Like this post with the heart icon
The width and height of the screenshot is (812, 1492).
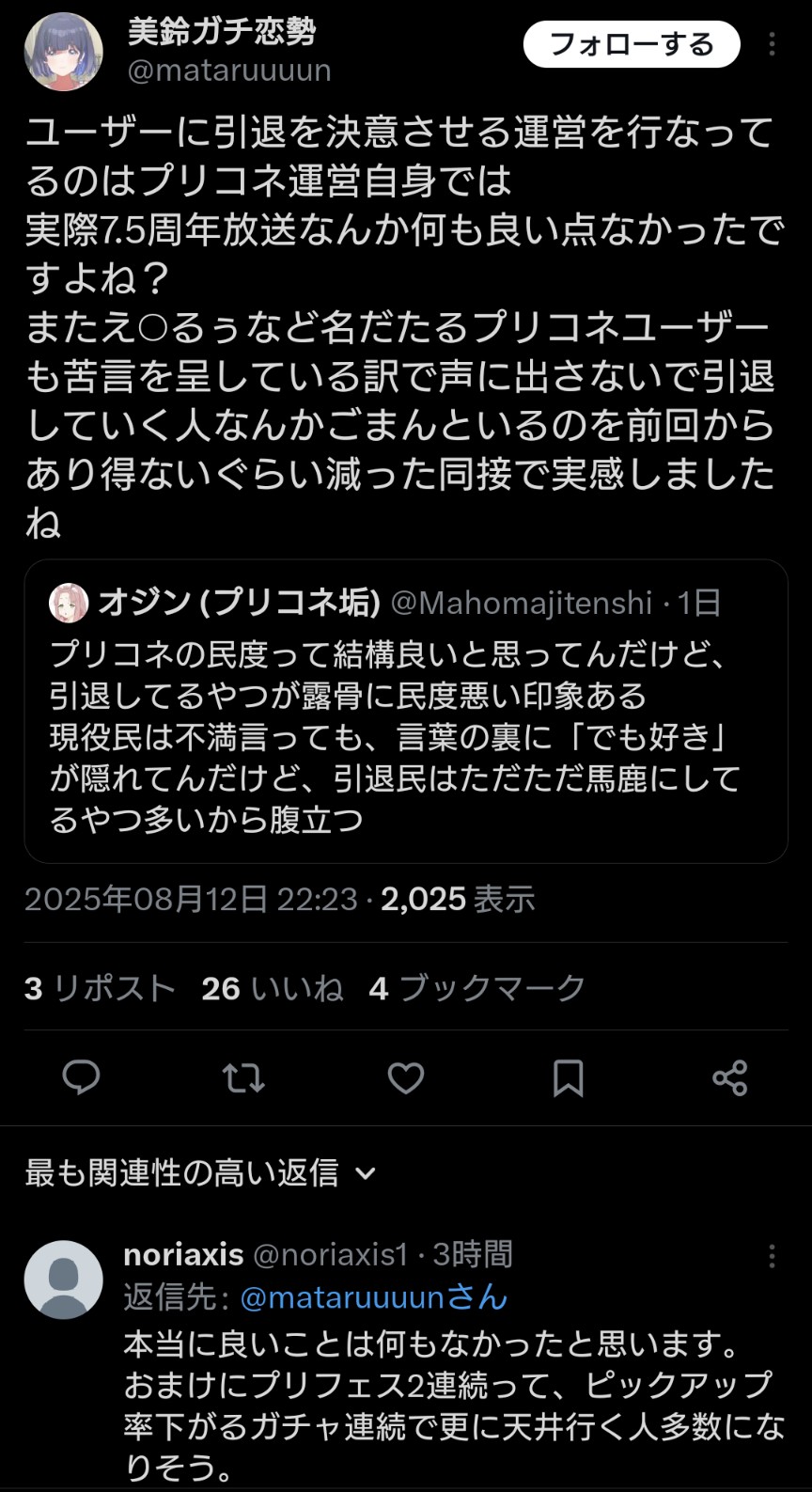point(406,1077)
